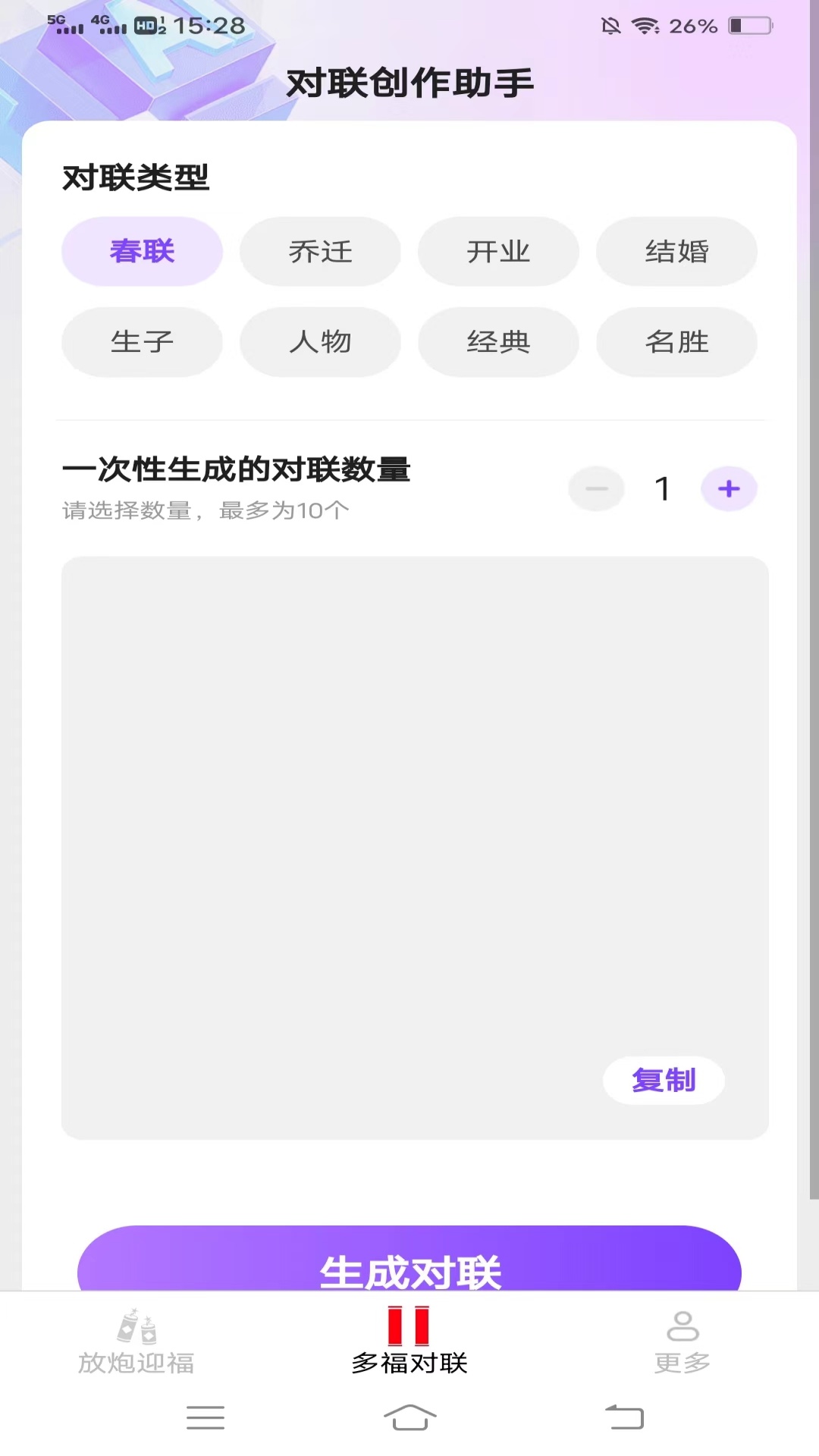Tap the plus icon to increase couplet quantity
The height and width of the screenshot is (1456, 819).
tap(728, 488)
